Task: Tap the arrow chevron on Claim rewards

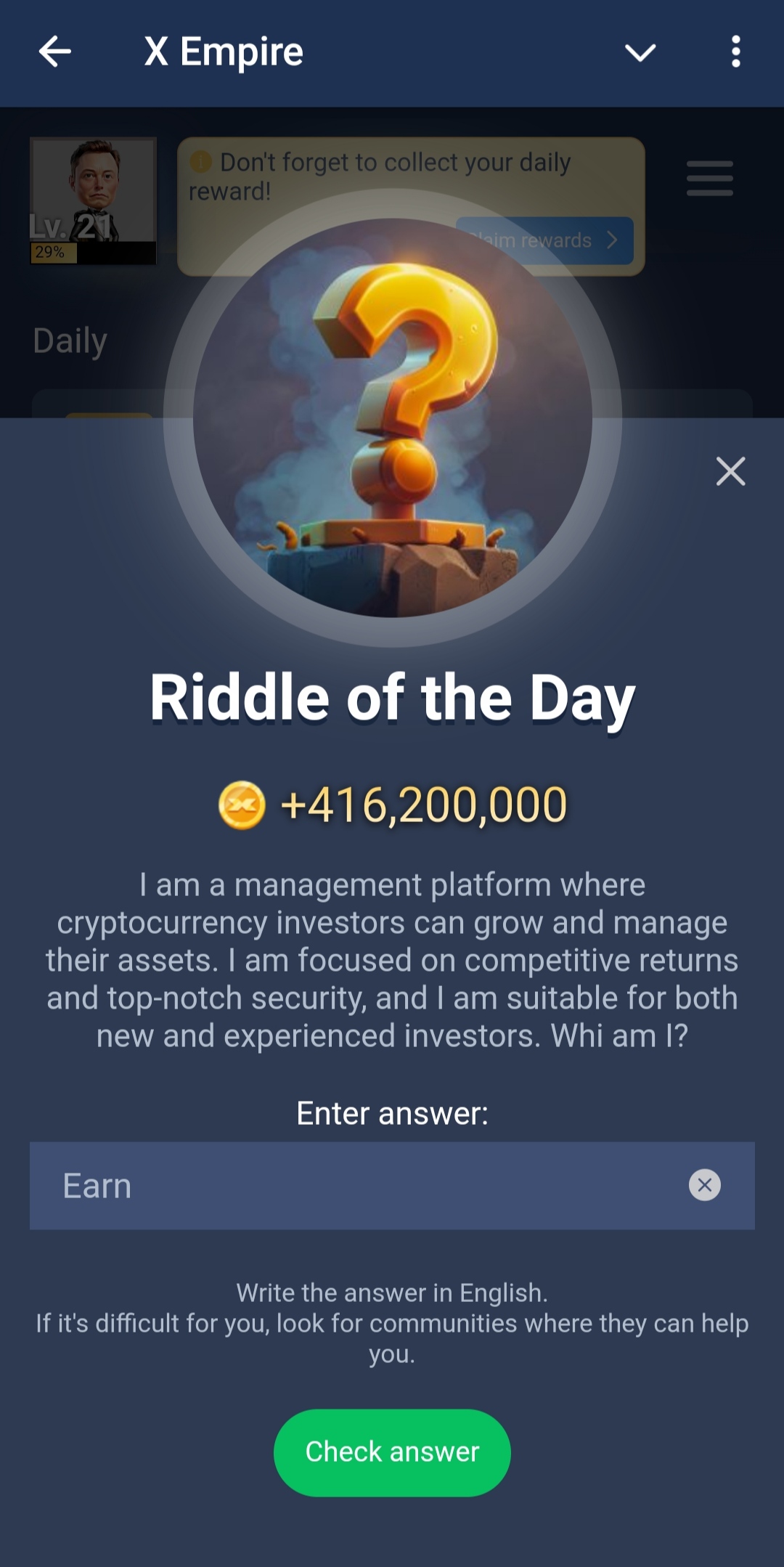Action: [612, 240]
